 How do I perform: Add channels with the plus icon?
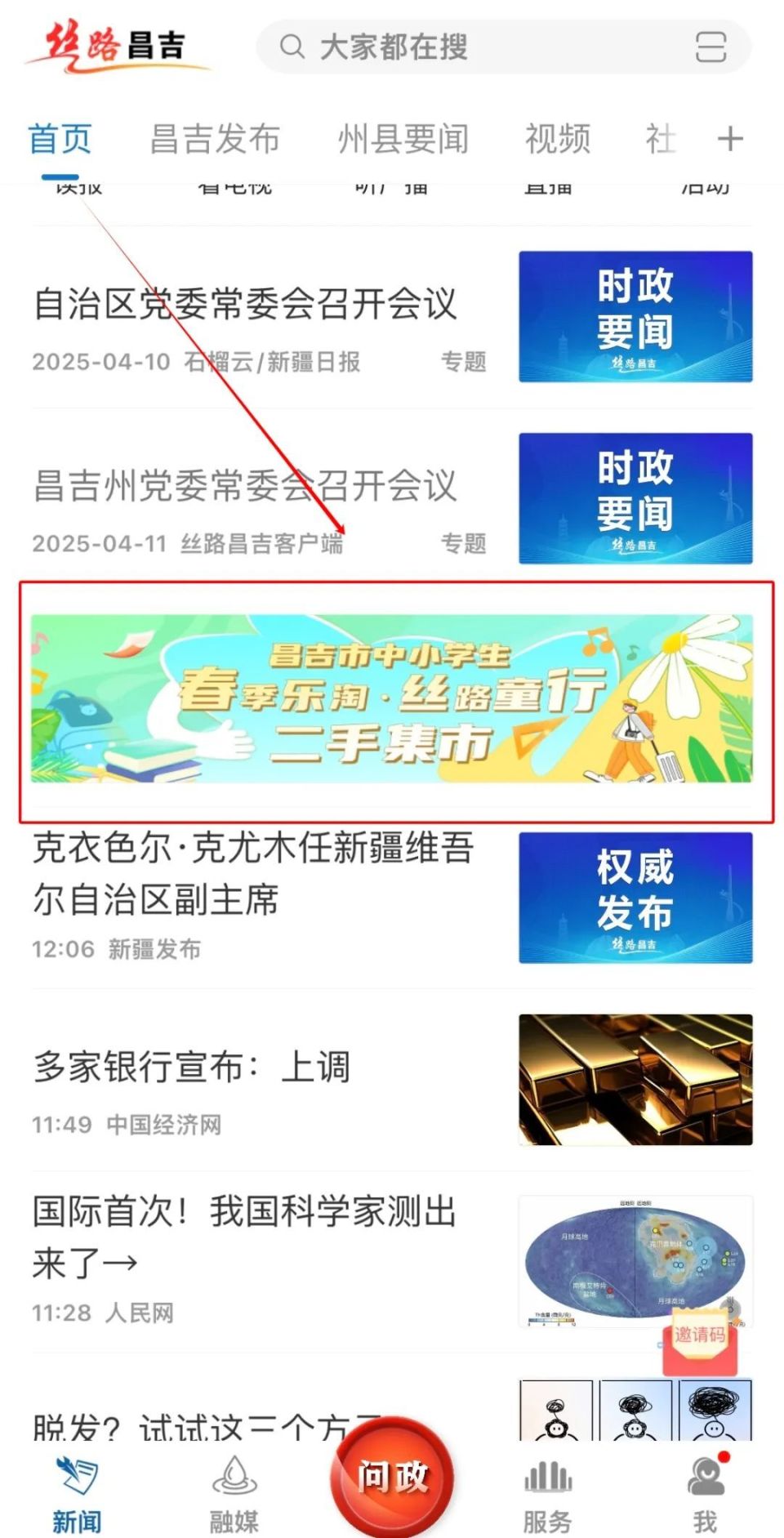pos(730,139)
